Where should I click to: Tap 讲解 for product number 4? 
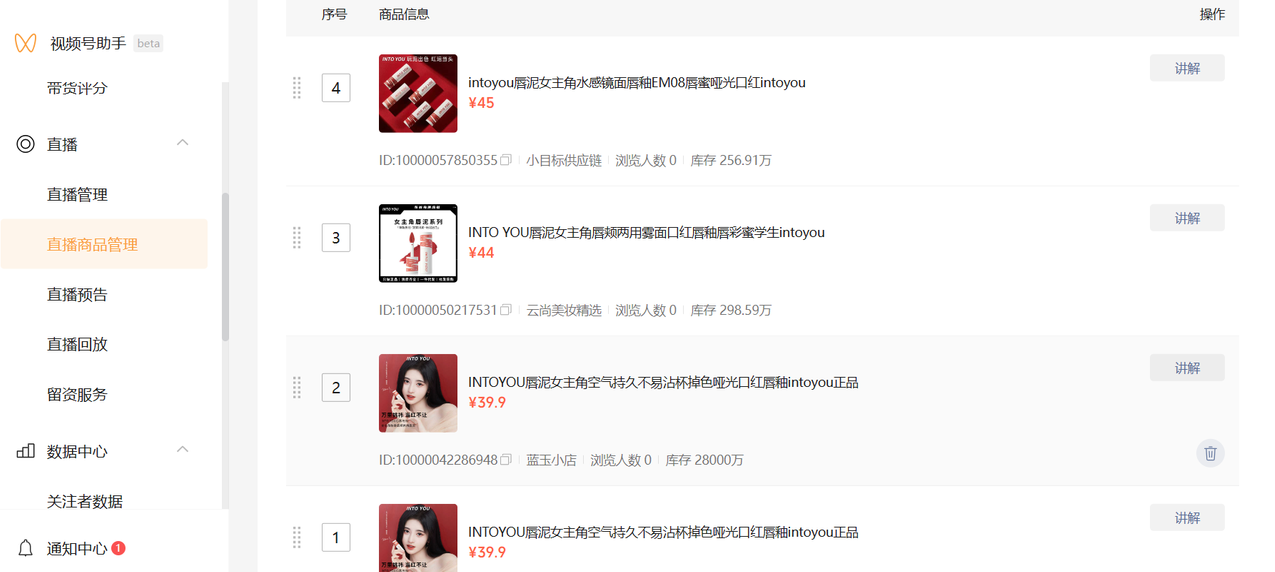click(1187, 69)
